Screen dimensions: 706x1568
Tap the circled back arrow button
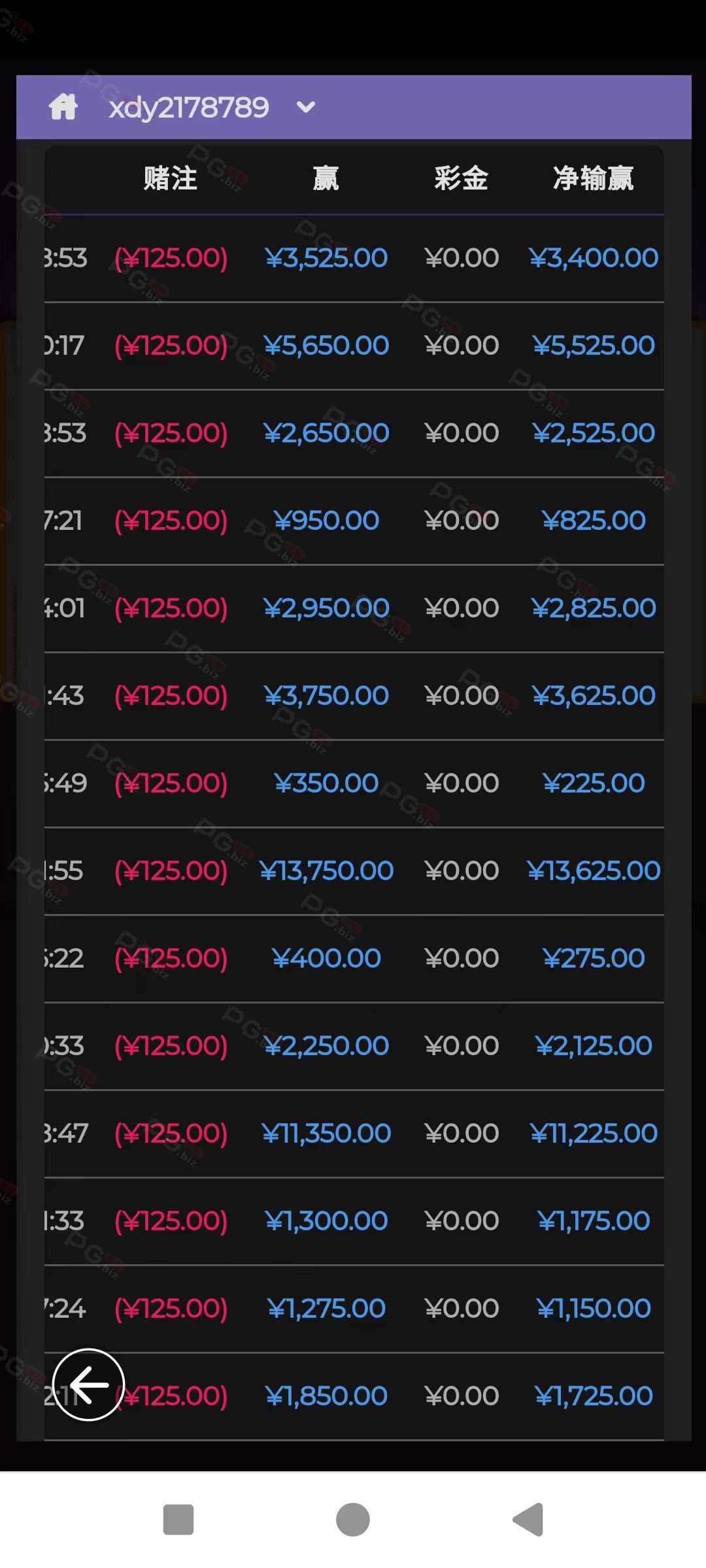click(88, 1384)
